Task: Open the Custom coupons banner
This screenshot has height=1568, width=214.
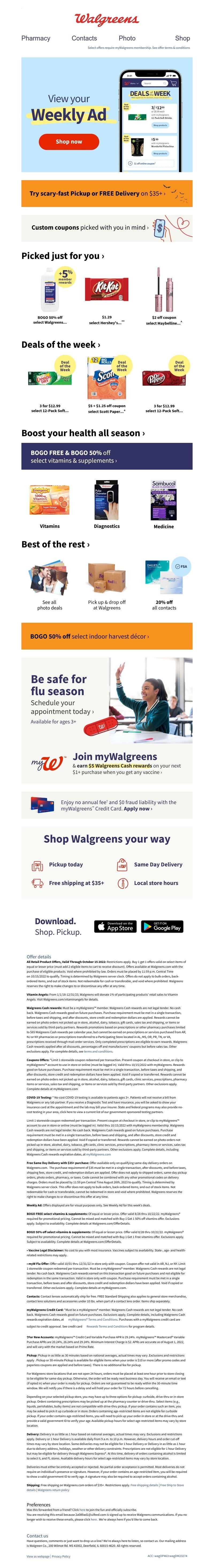Action: tap(106, 228)
